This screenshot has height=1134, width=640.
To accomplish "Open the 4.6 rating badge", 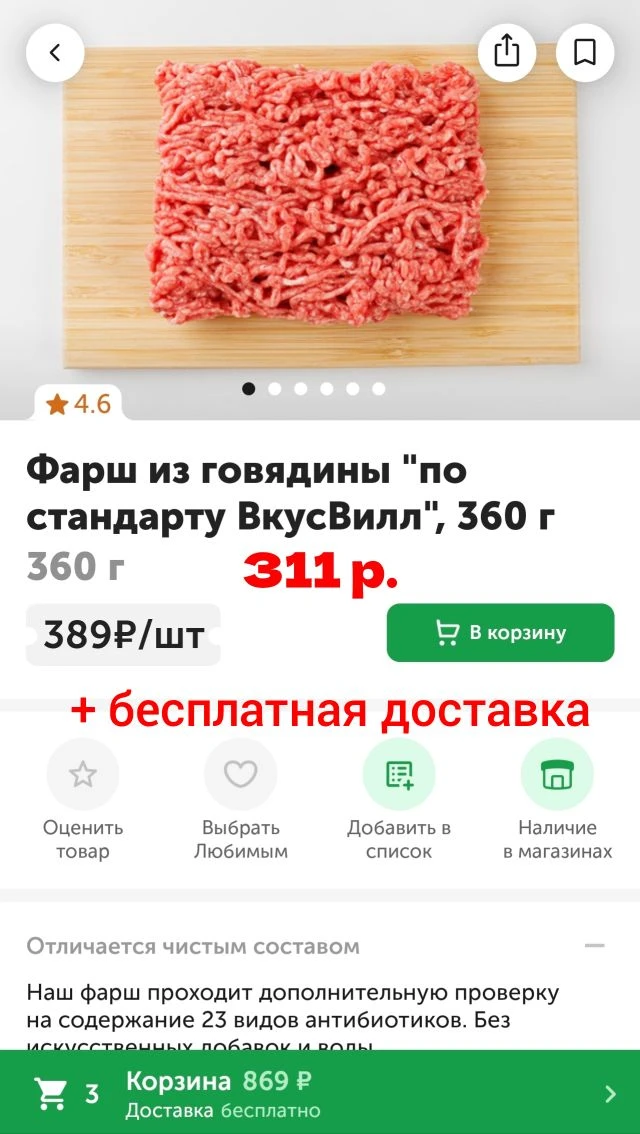I will click(79, 404).
